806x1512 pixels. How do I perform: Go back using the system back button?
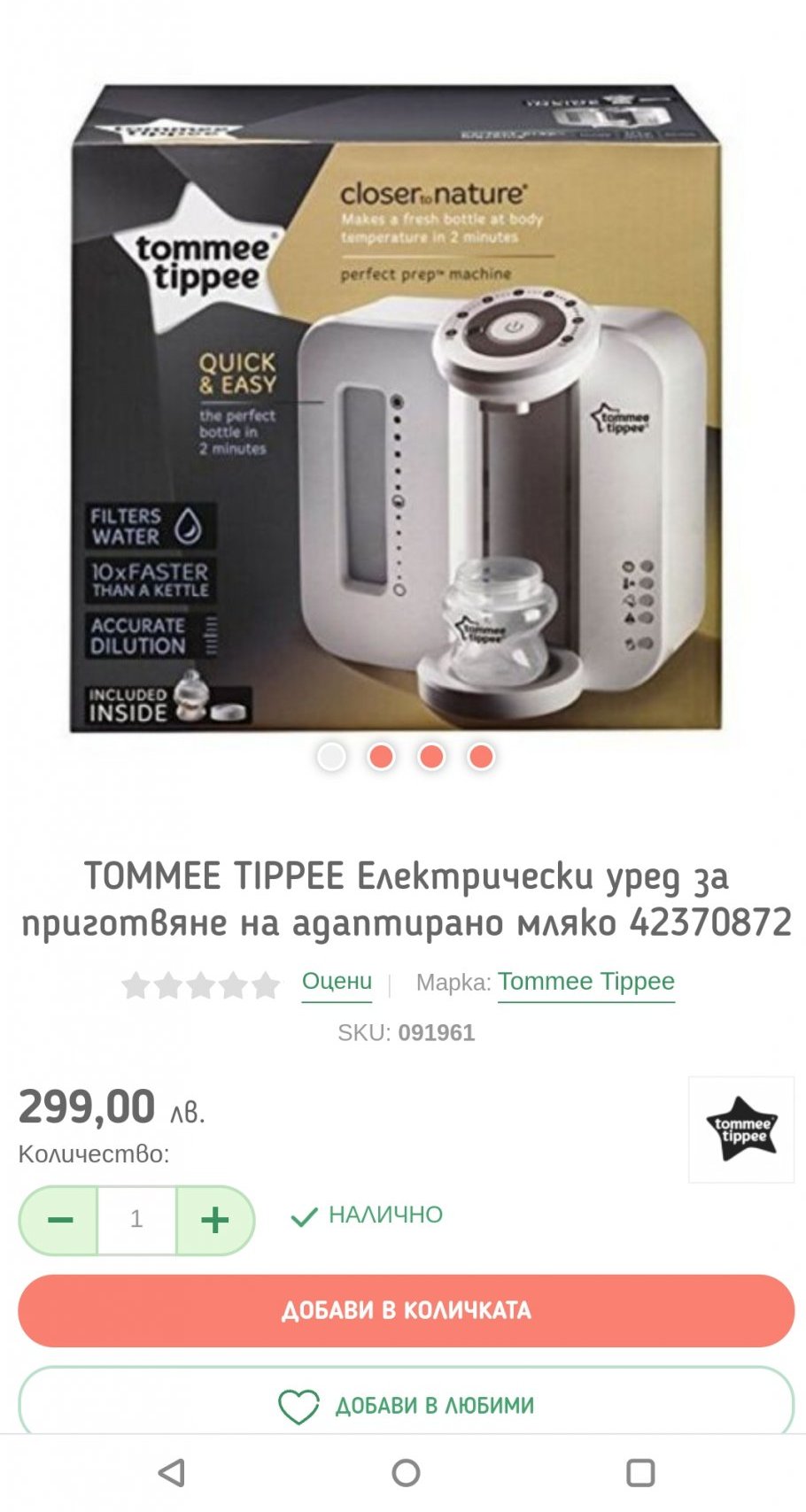coord(171,1472)
